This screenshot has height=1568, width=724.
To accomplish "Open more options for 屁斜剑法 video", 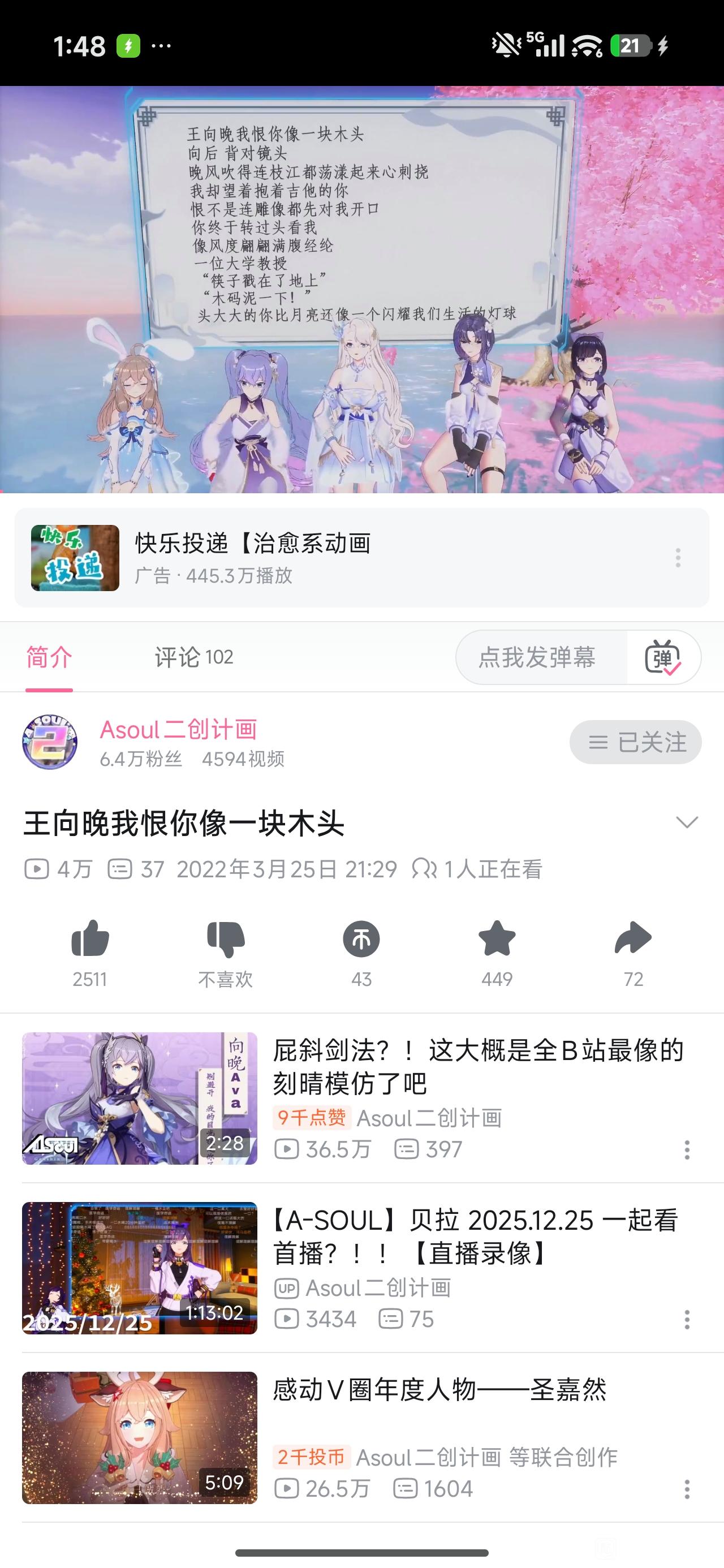I will [687, 1150].
